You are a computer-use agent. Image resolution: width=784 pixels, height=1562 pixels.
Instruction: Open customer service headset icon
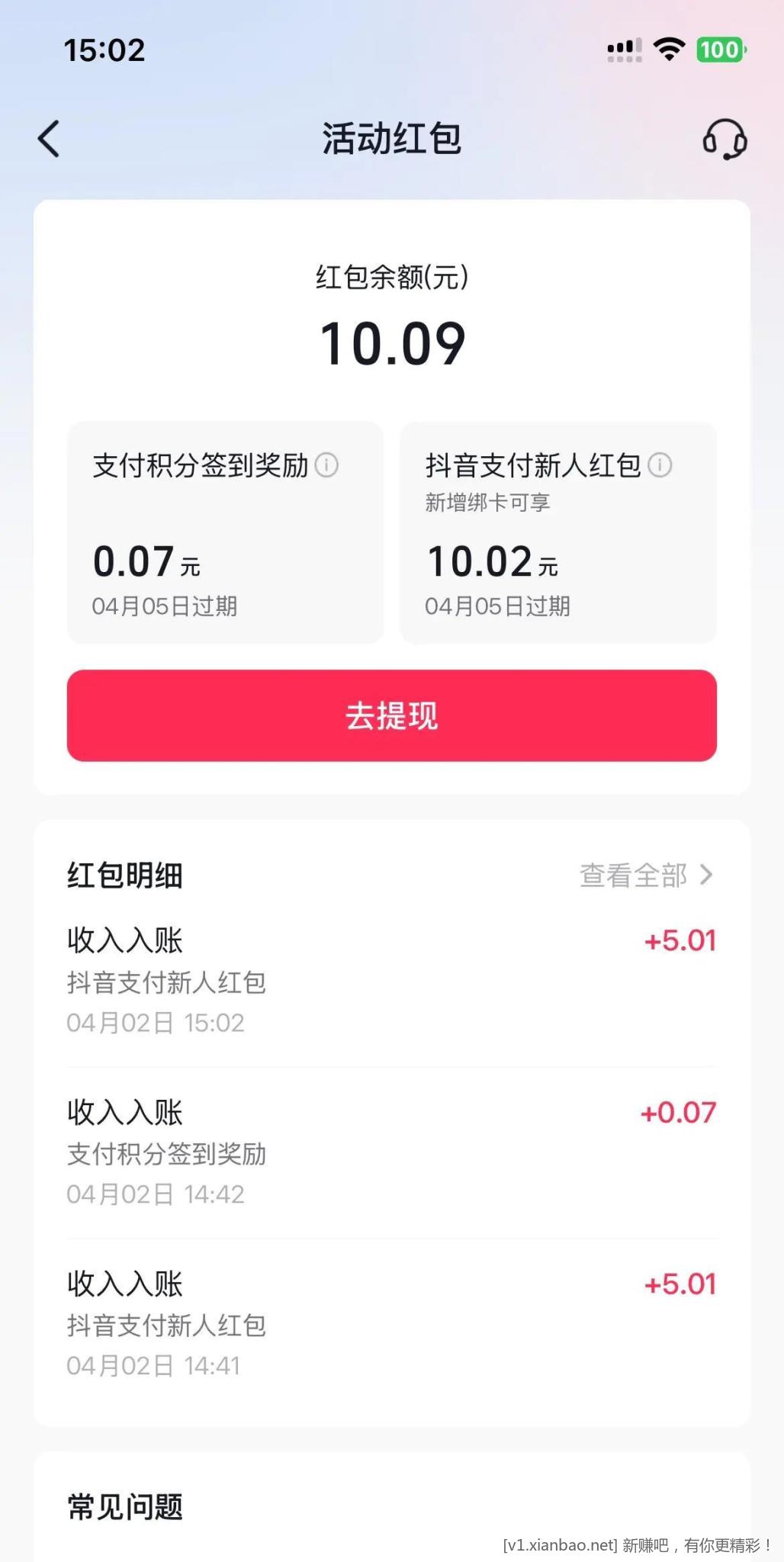(724, 139)
